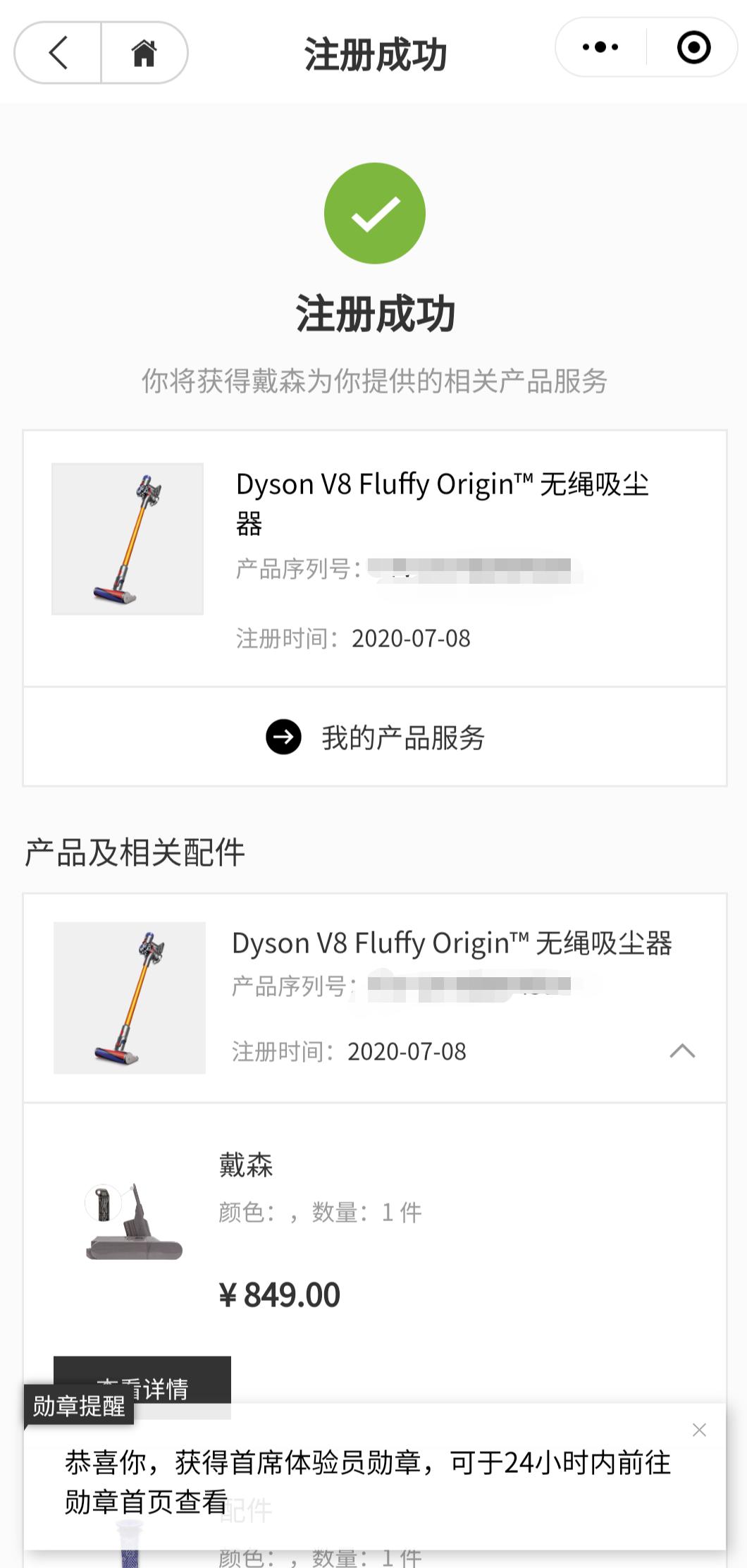Collapse the second Dyson V8 product details
747x1568 pixels.
click(x=681, y=1051)
